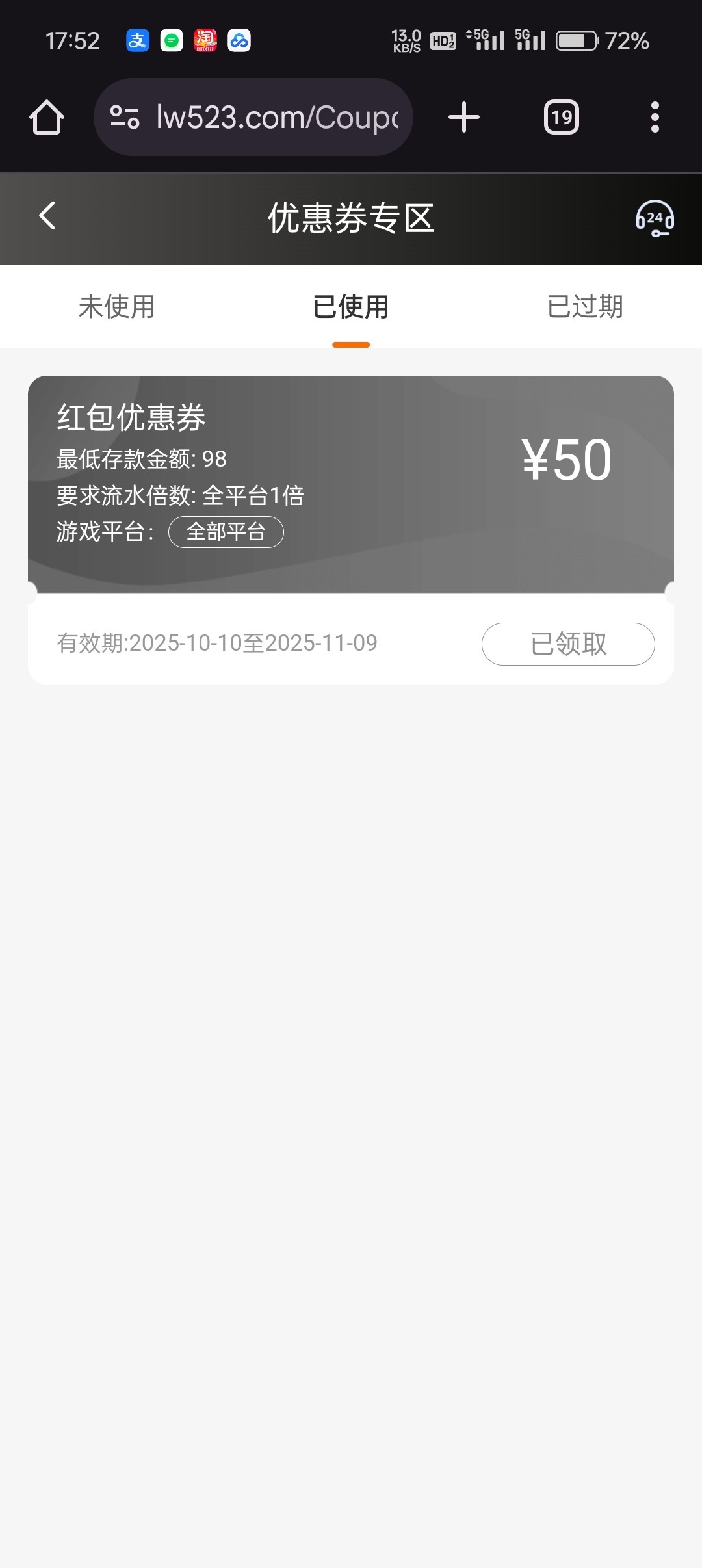
Task: Tap the 已领取 button on the coupon
Action: [568, 644]
